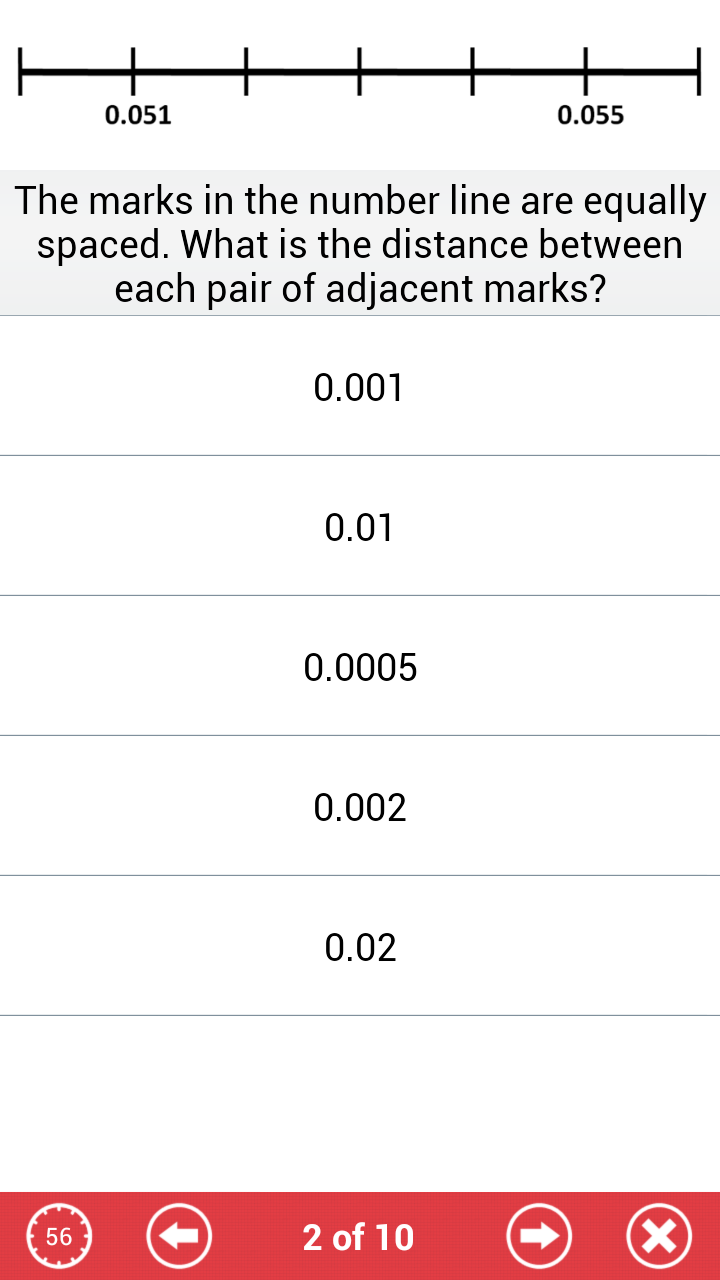Viewport: 720px width, 1280px height.
Task: Click the middle tick of the number line
Action: 358,71
